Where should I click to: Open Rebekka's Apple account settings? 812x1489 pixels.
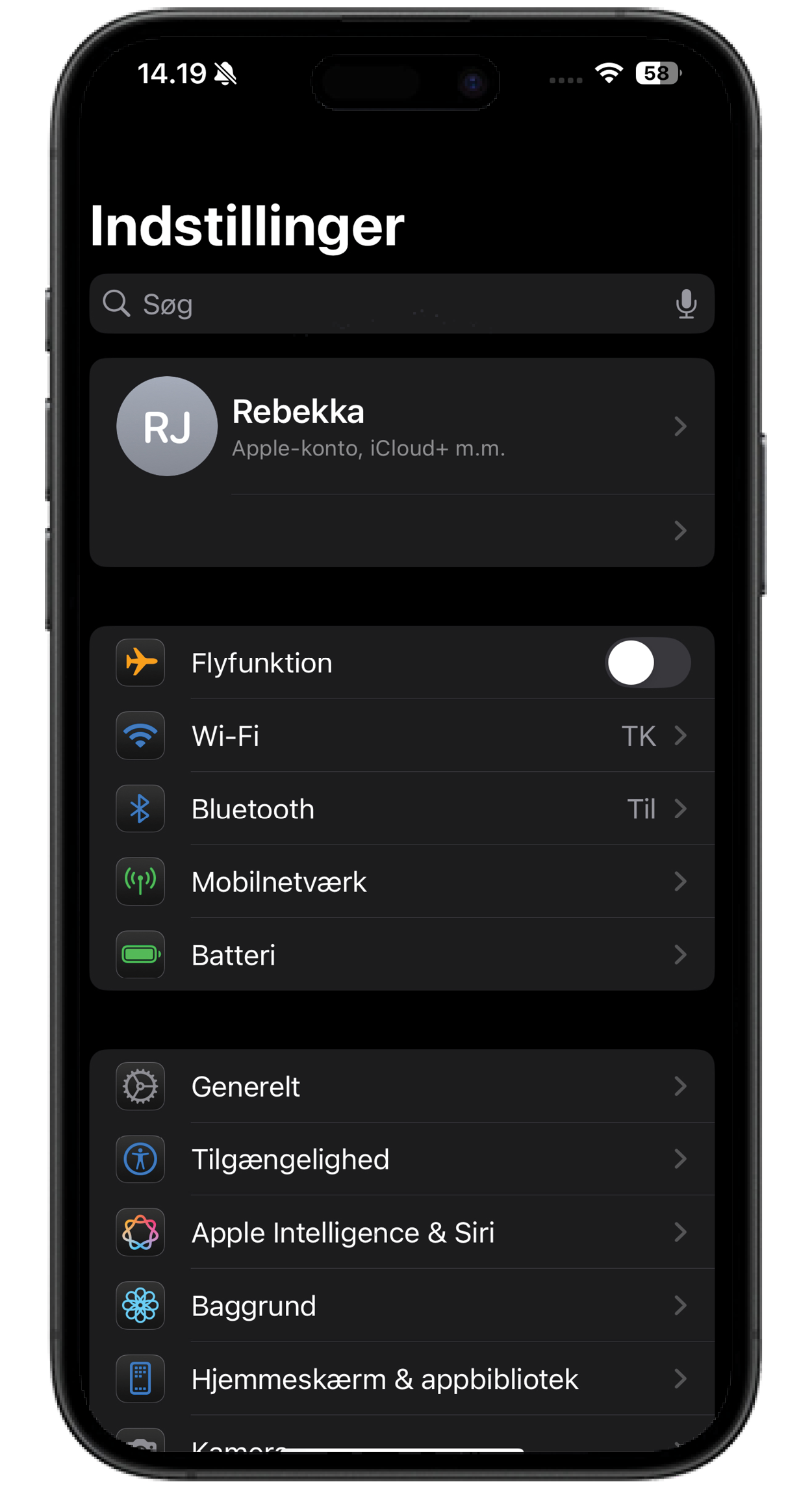[401, 427]
